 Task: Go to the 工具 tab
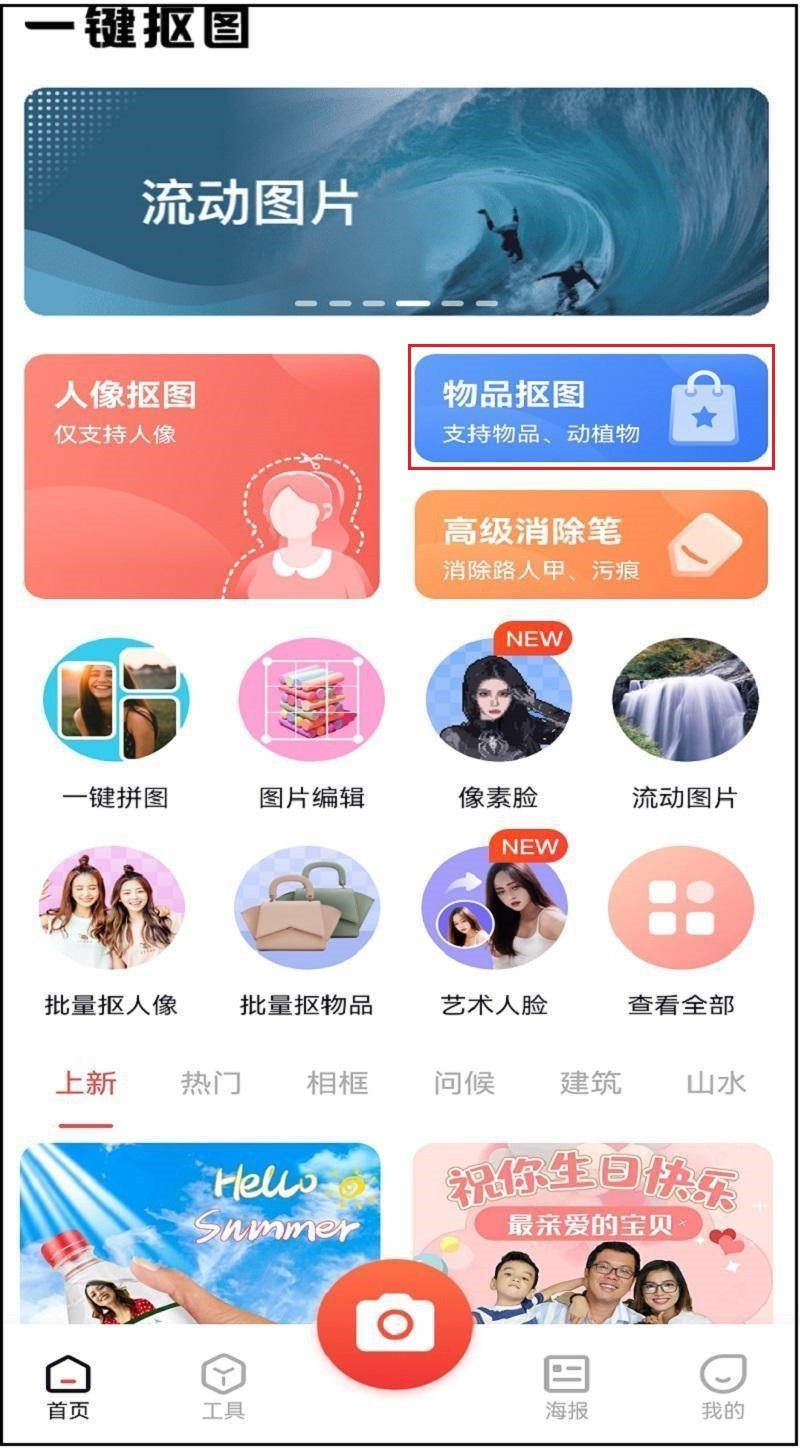[223, 1388]
